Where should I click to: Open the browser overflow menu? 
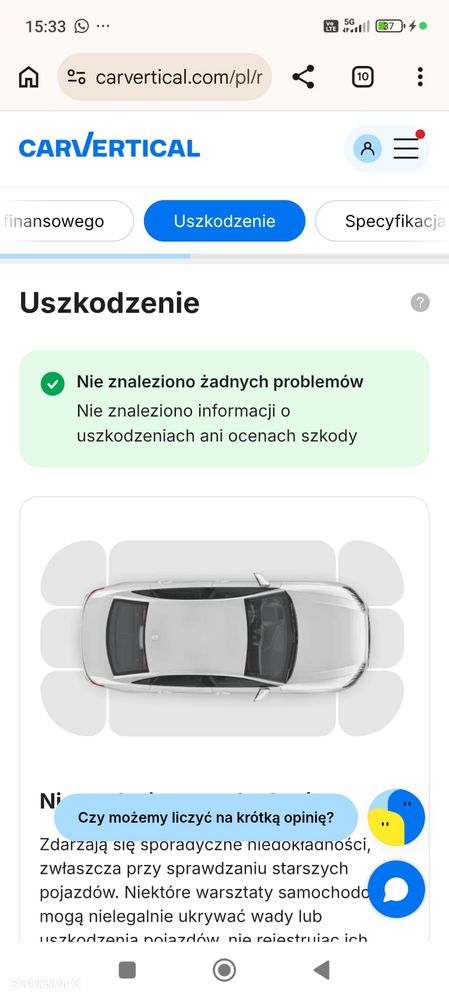pyautogui.click(x=420, y=77)
